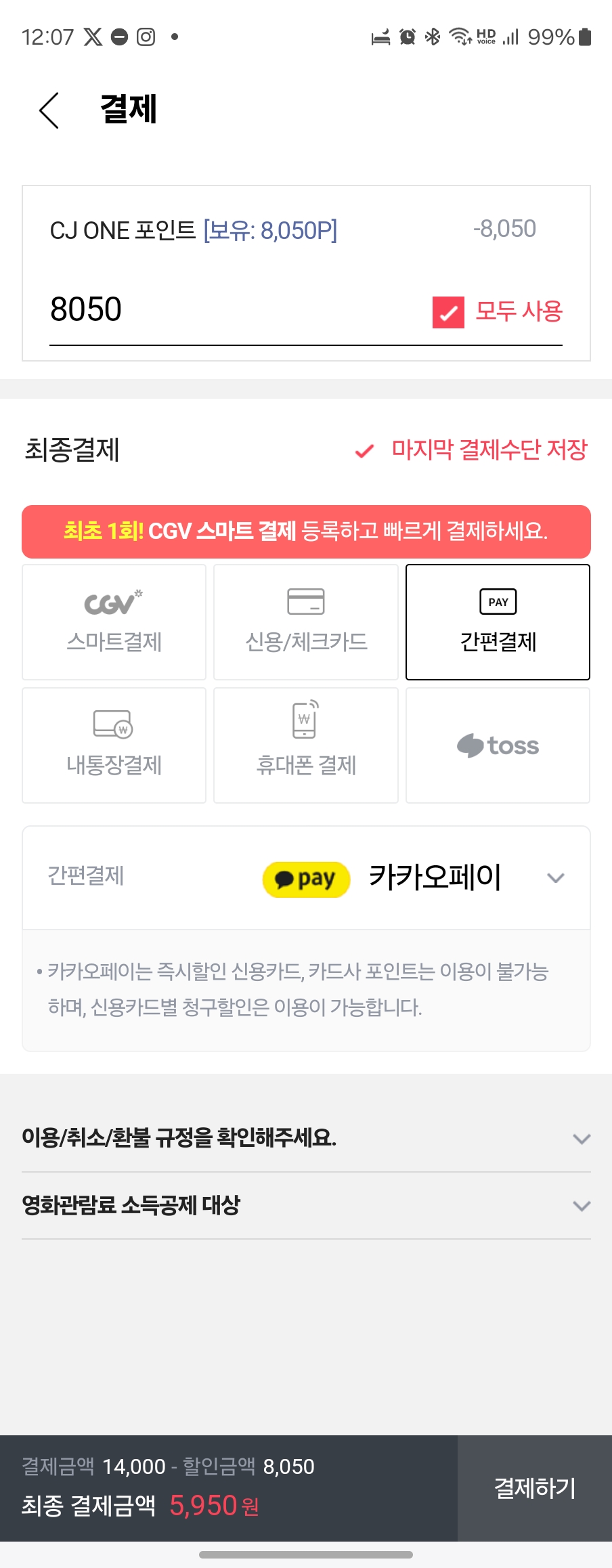Go back from the 결제 screen

(x=49, y=110)
